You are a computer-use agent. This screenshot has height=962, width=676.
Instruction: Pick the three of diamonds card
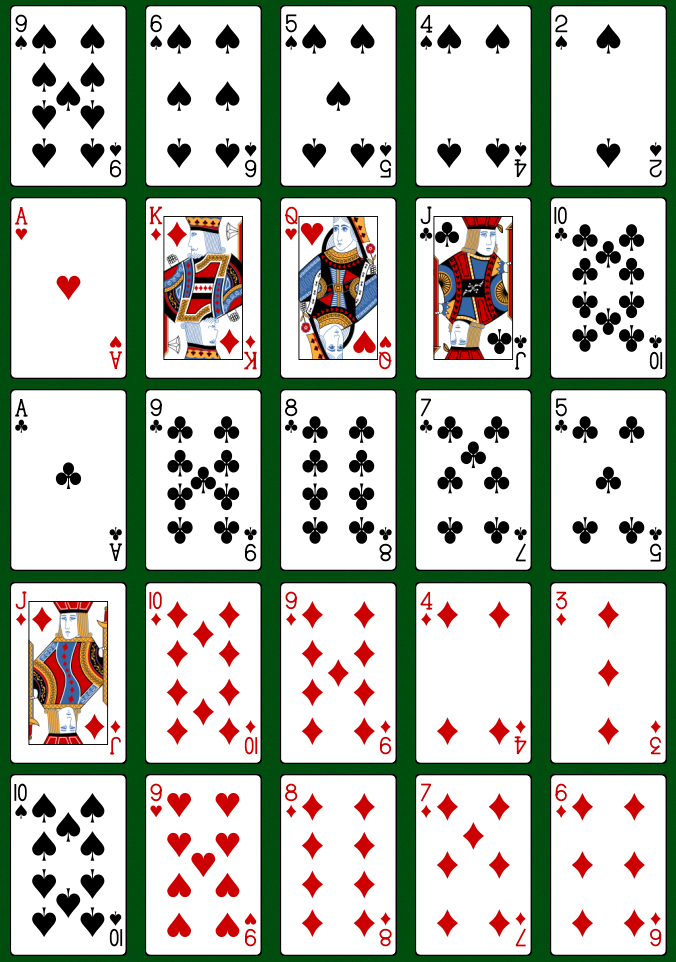pyautogui.click(x=608, y=673)
